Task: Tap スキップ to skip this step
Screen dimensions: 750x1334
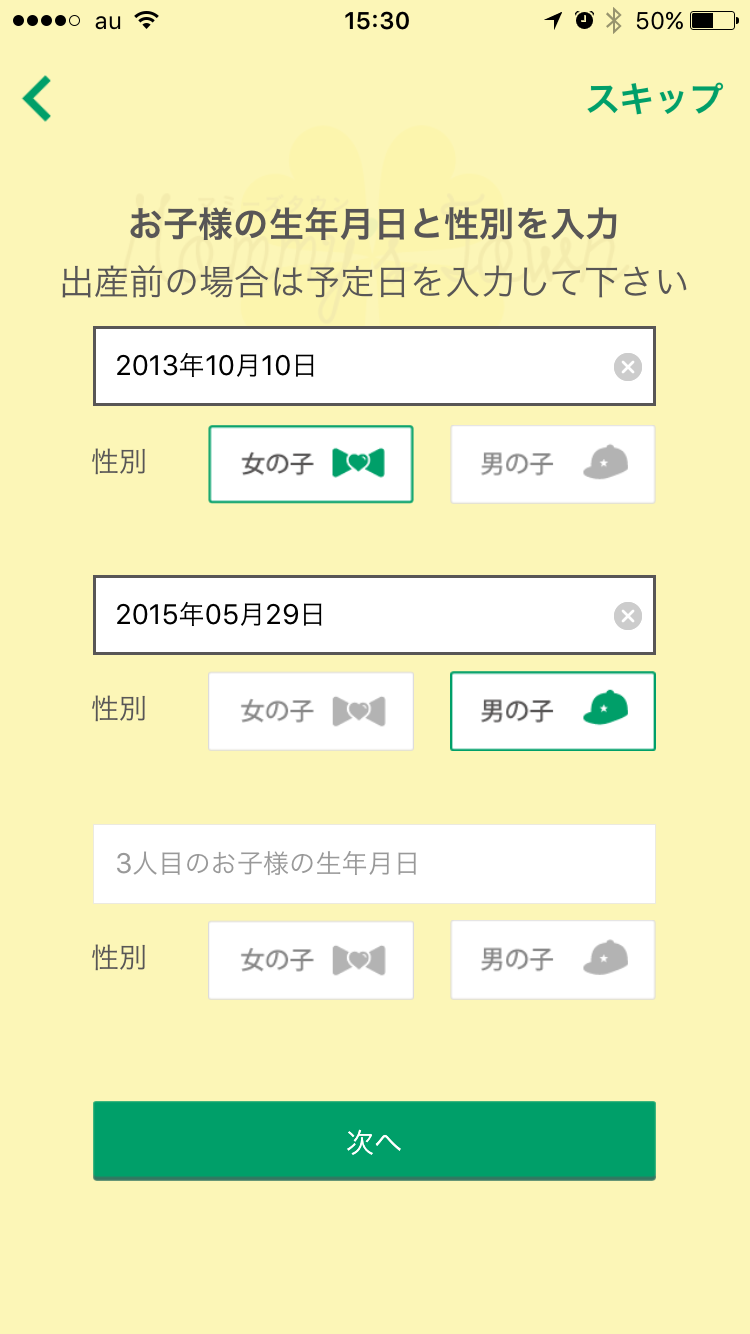Action: click(654, 99)
